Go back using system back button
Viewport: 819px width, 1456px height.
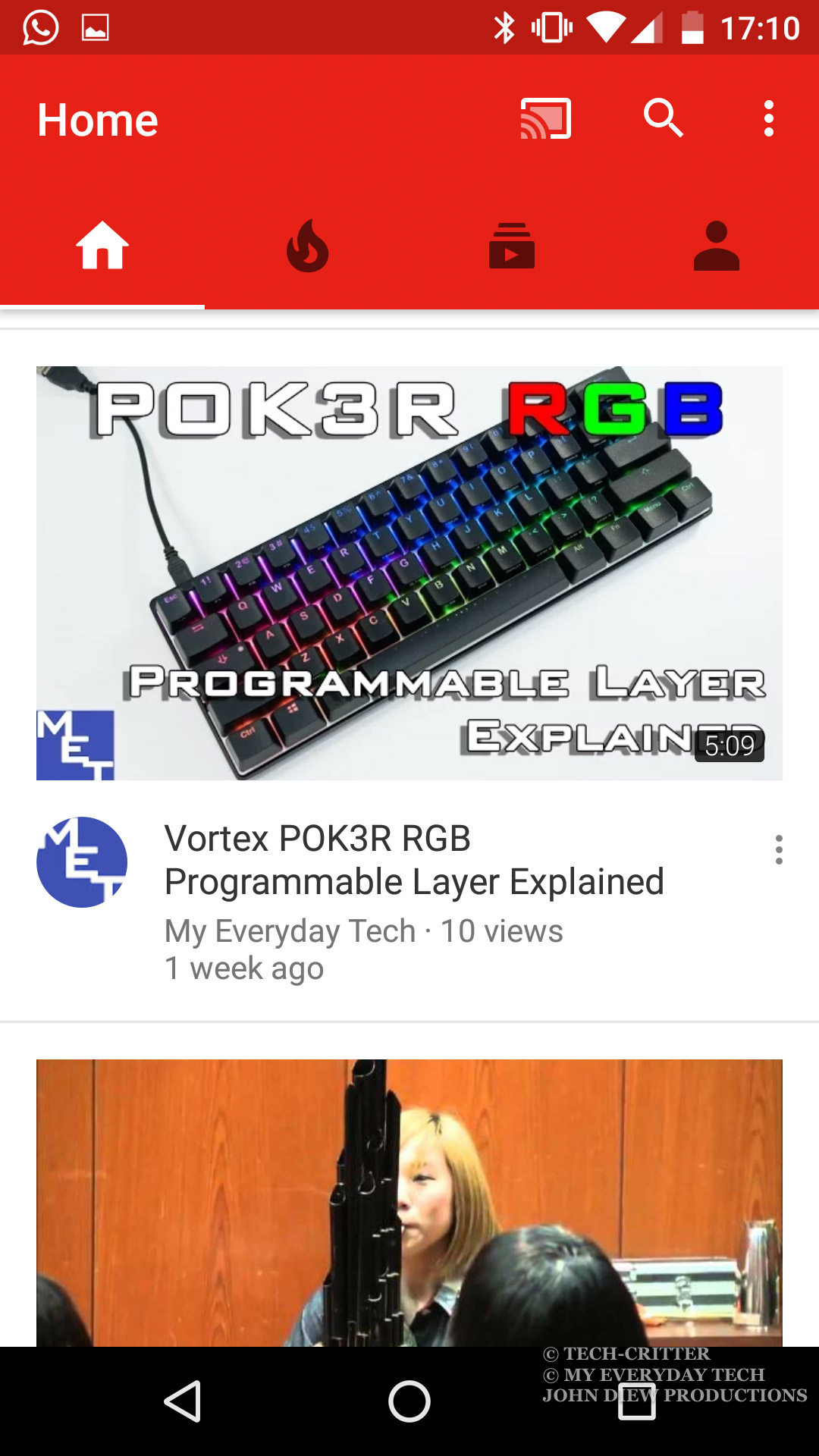click(x=183, y=1401)
